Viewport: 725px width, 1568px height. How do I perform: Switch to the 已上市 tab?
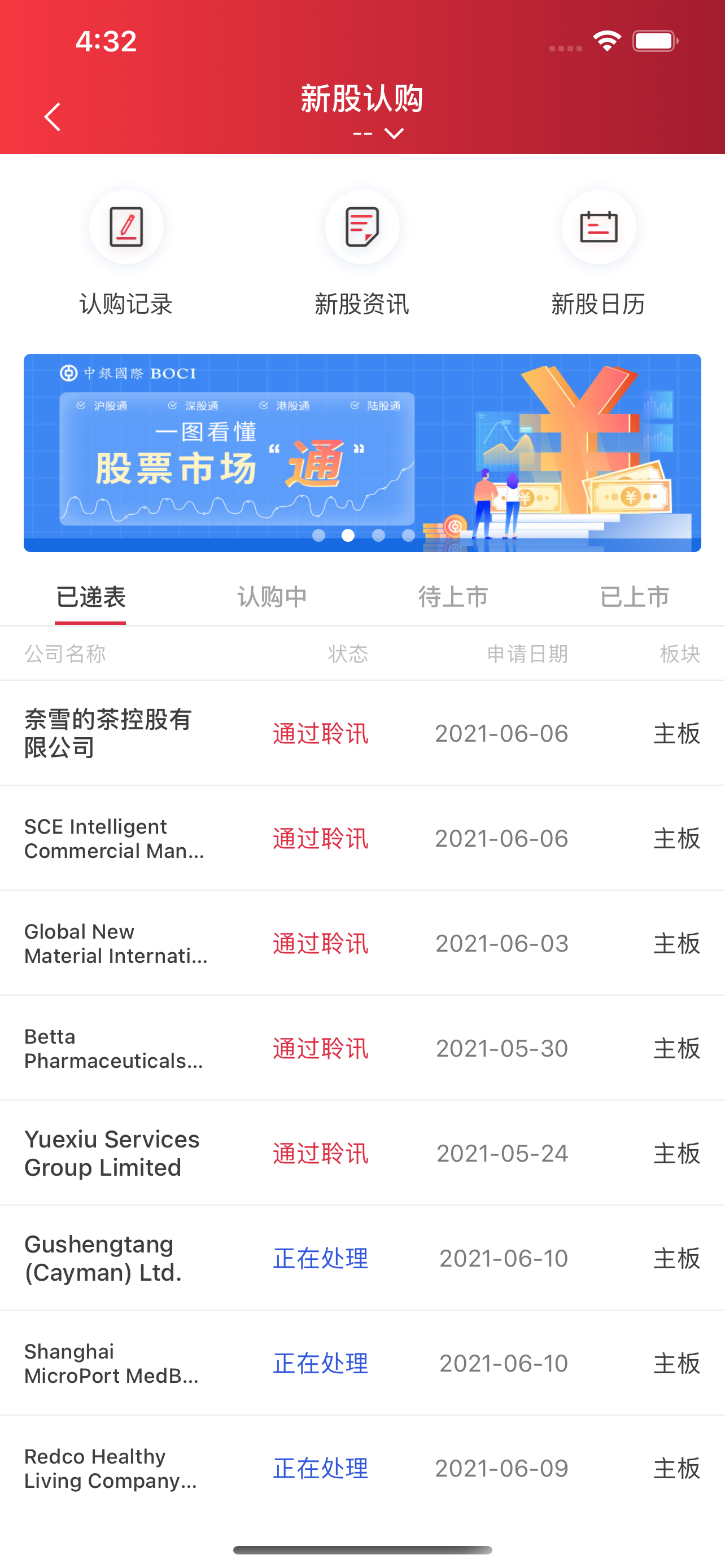pyautogui.click(x=634, y=597)
